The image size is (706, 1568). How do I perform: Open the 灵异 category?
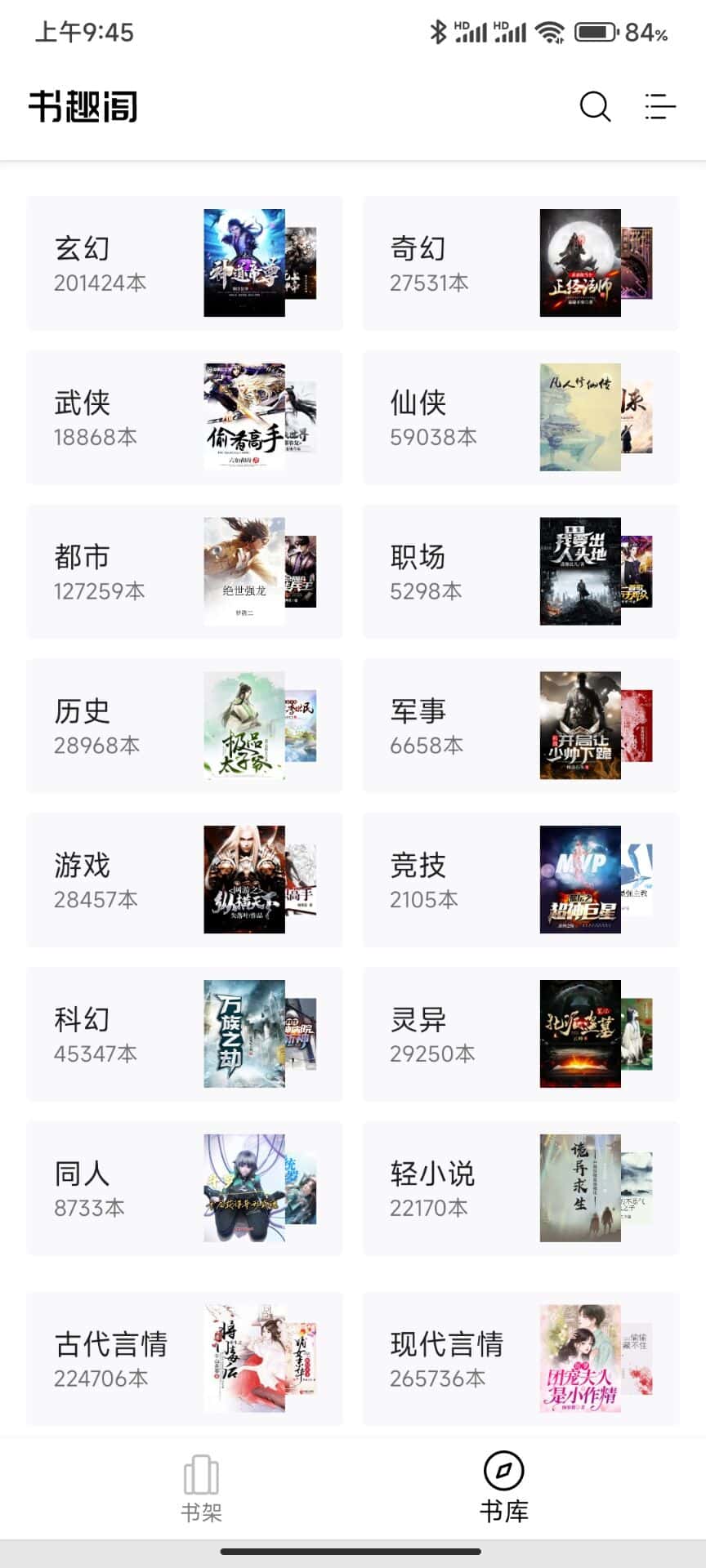coord(521,1034)
